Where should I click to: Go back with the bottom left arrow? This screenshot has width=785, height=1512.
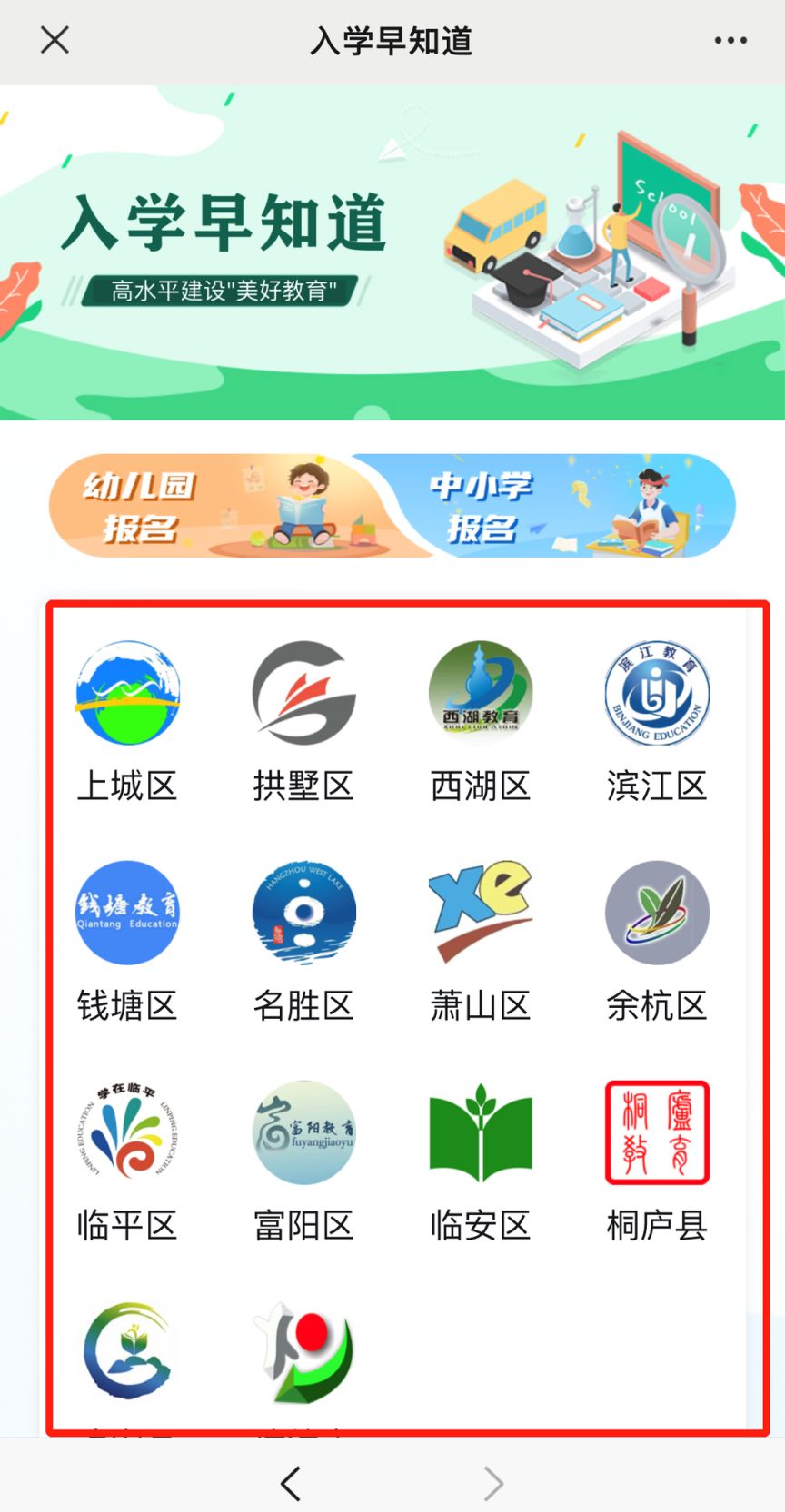pyautogui.click(x=290, y=1484)
